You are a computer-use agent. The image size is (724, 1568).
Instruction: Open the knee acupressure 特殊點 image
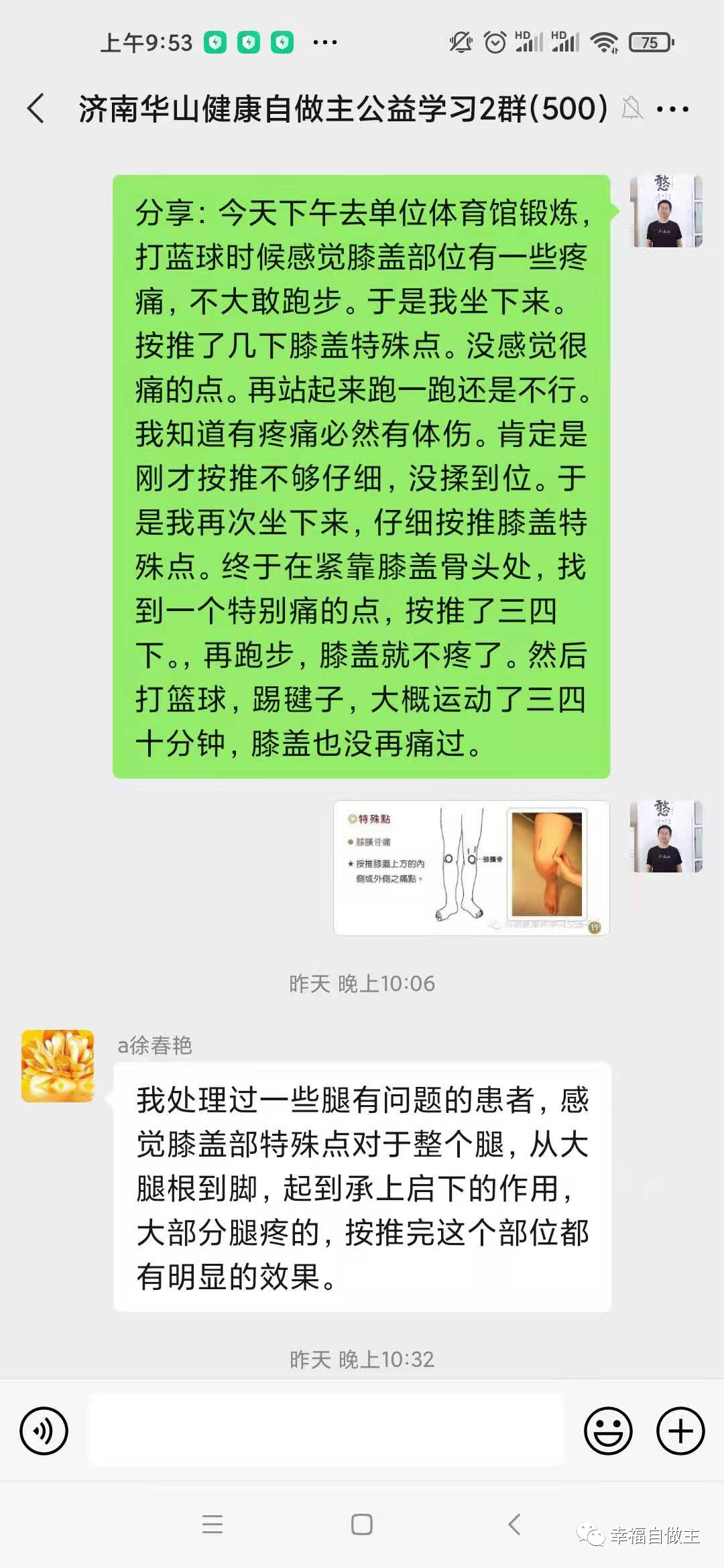[x=469, y=868]
